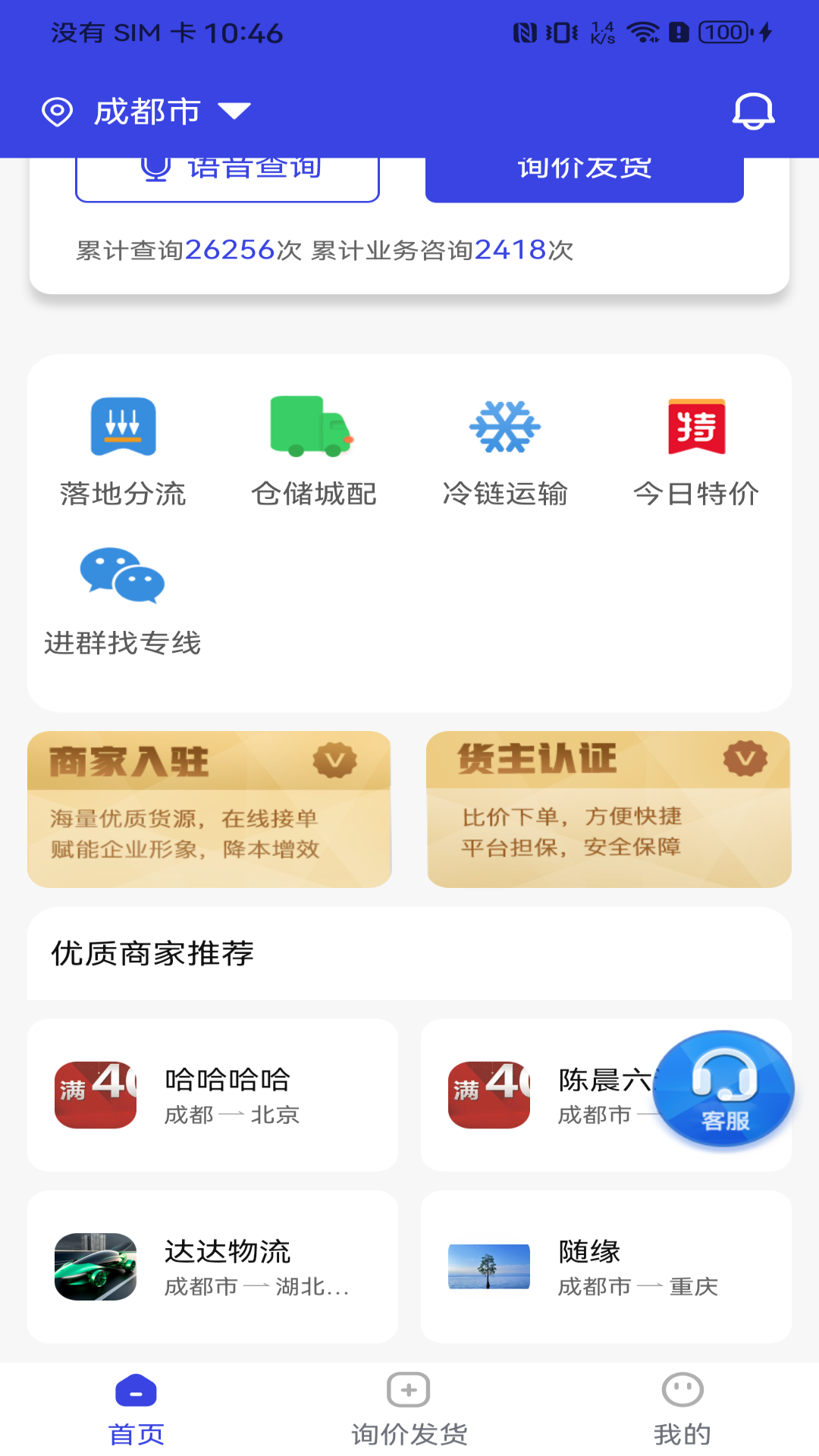
Task: Open merchant 随缘 成都市—重庆 card
Action: pos(606,1266)
